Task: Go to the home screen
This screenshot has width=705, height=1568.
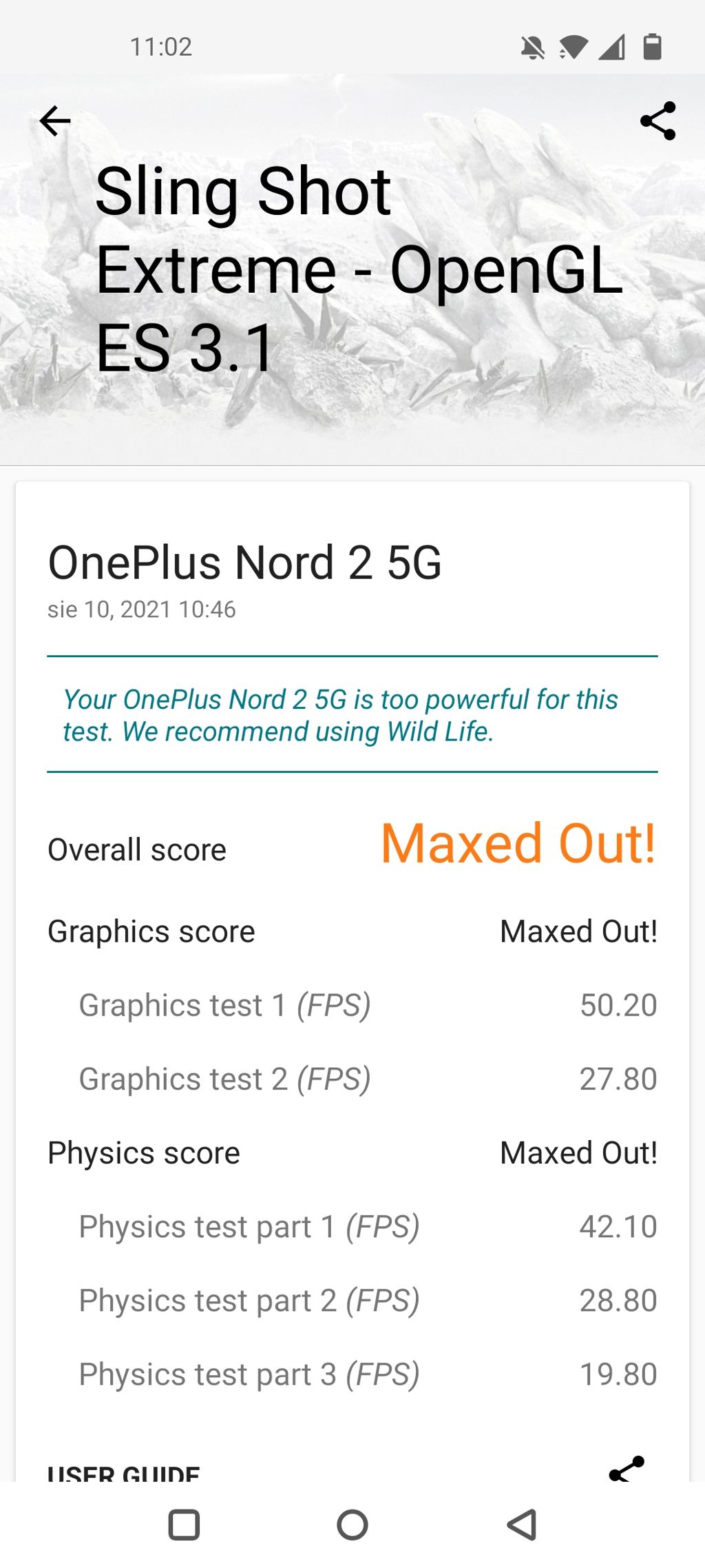Action: 352,1525
